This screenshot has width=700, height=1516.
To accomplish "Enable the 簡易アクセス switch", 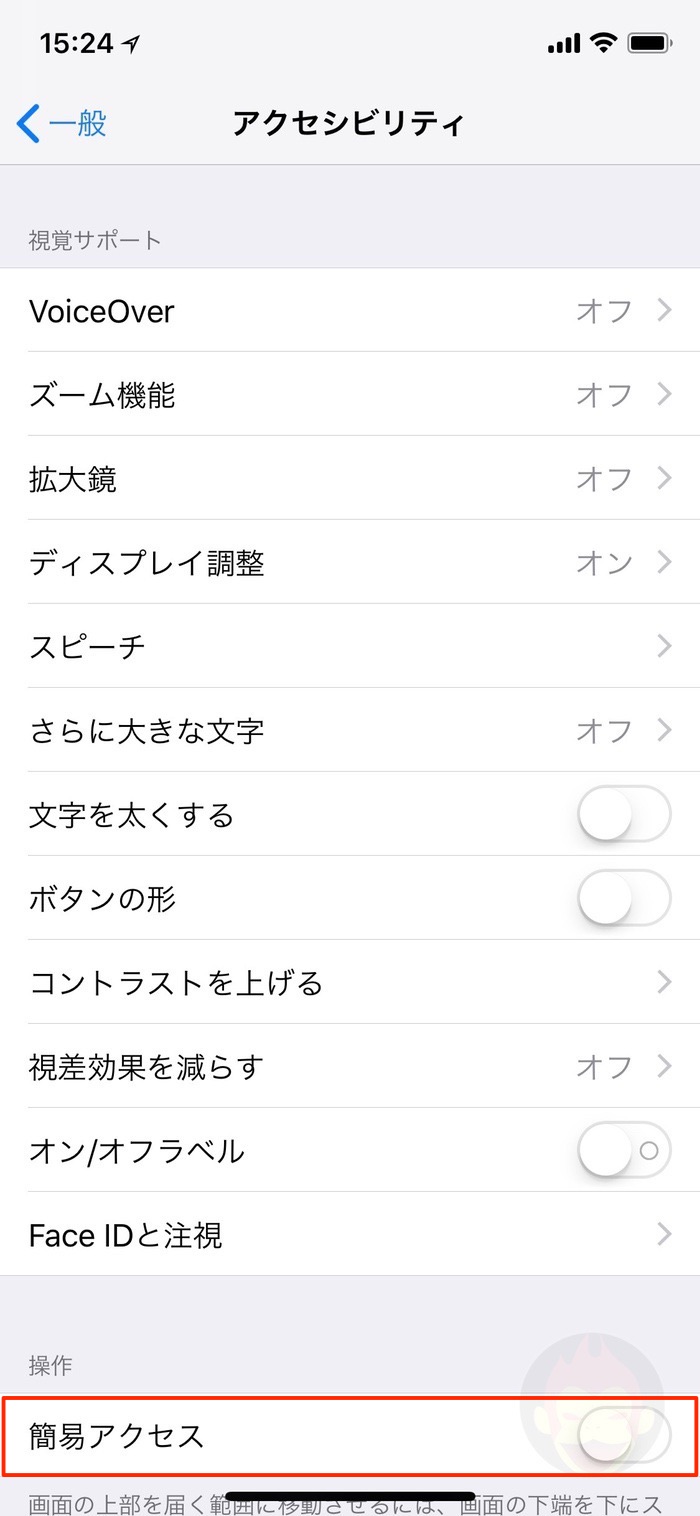I will point(624,1437).
